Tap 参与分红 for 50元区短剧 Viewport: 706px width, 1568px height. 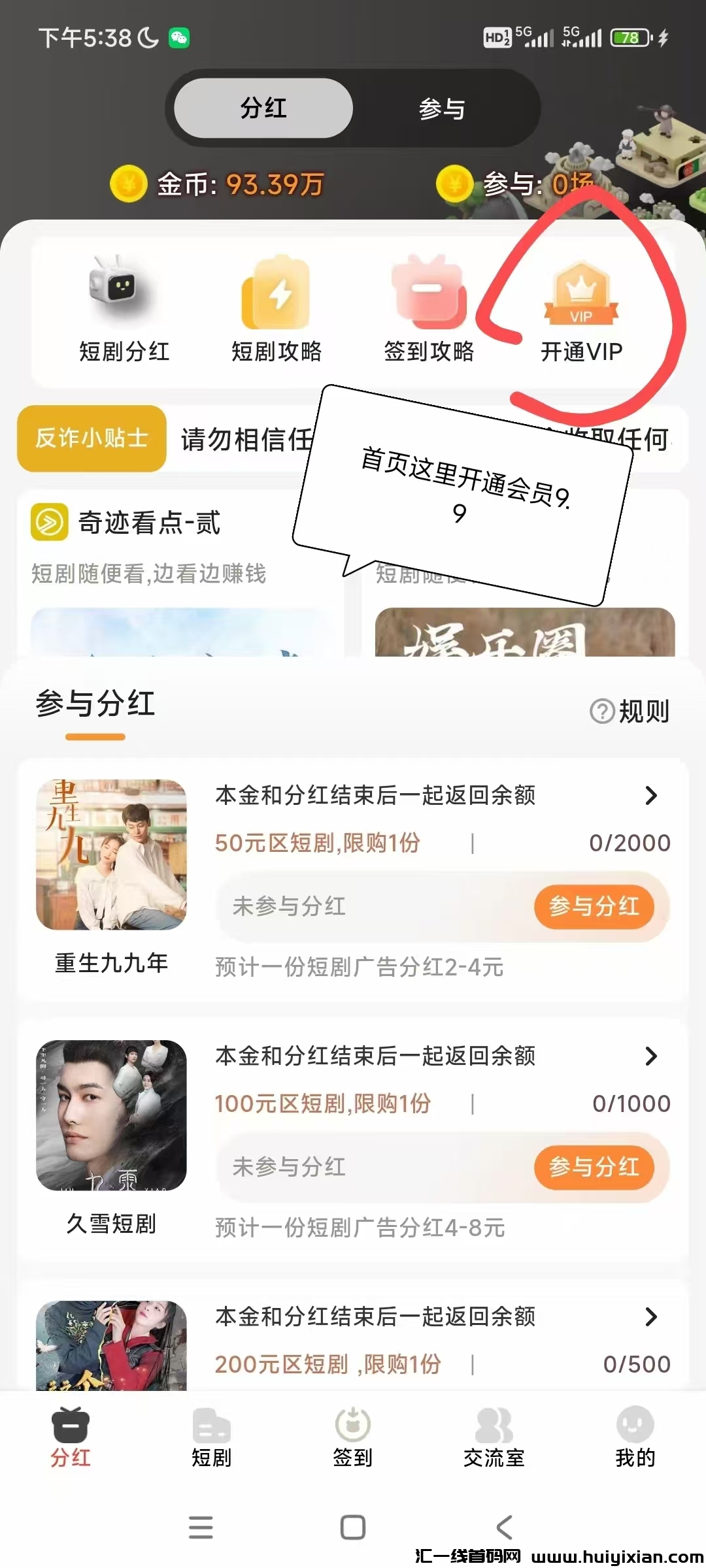pos(594,906)
